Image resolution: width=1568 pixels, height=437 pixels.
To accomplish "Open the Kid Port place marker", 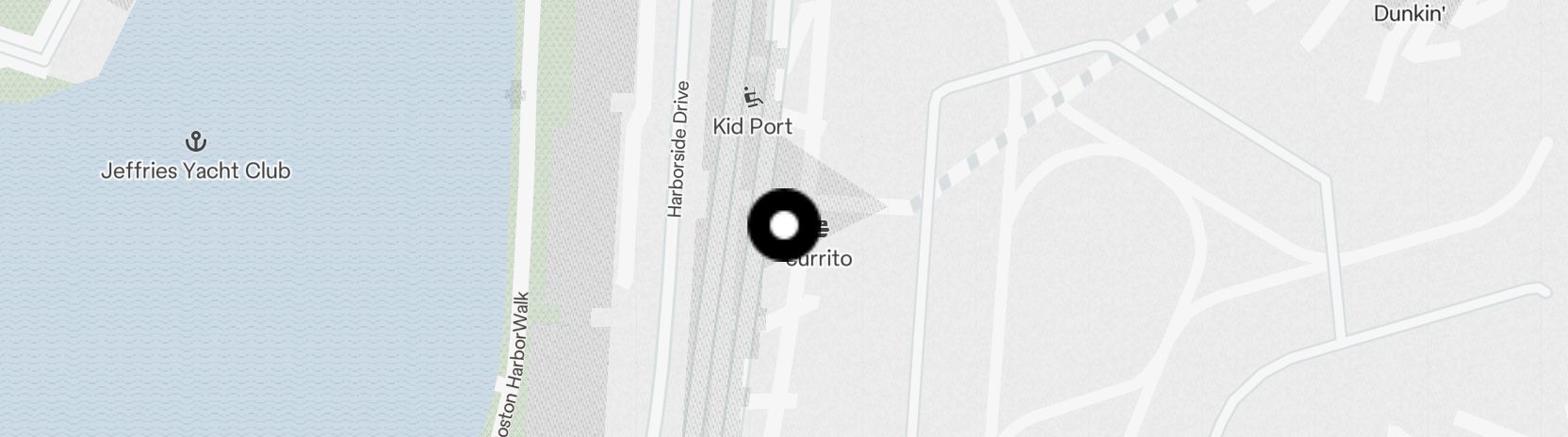I will point(752,99).
